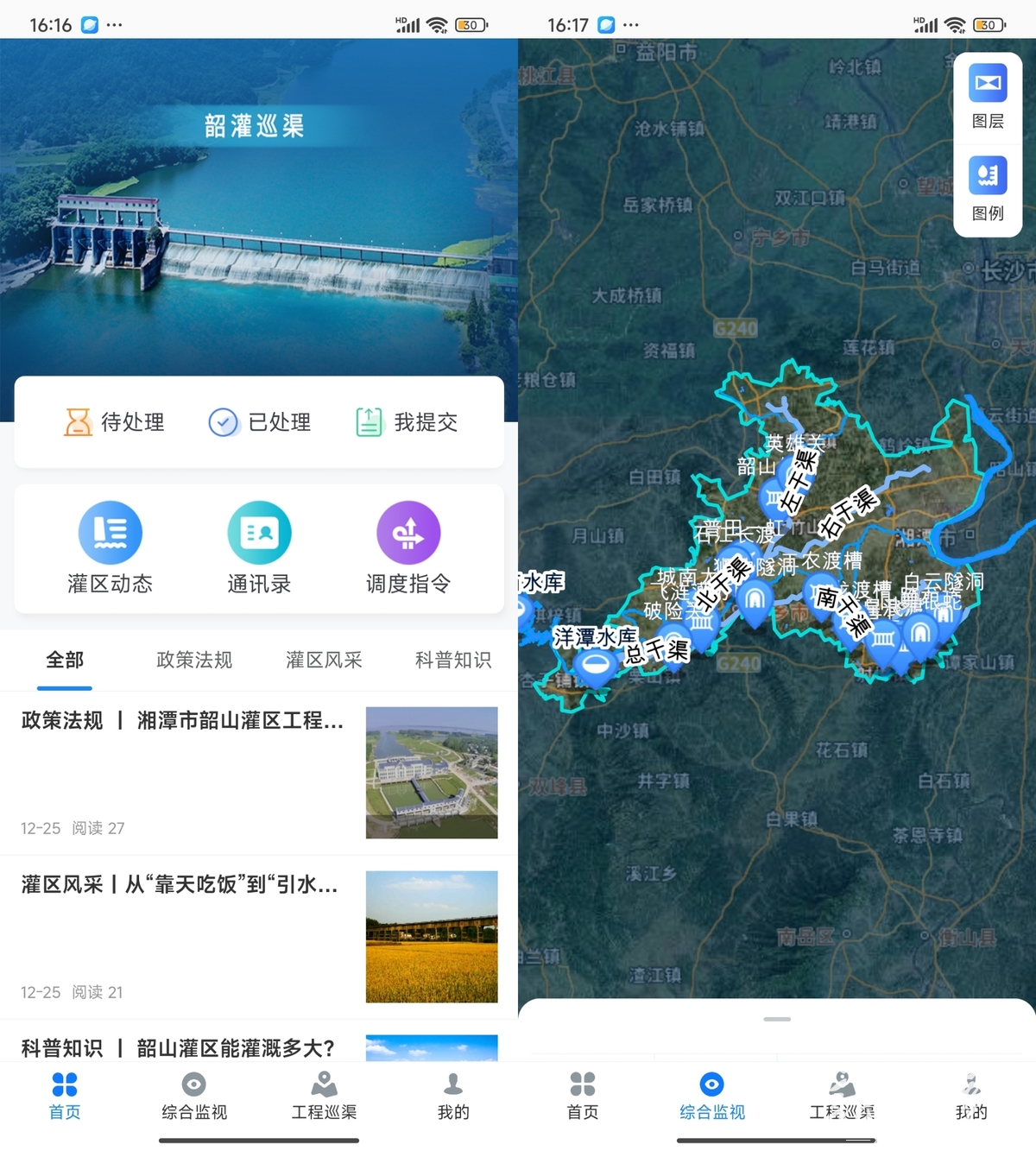Open 调度指令 dispatch commands
The height and width of the screenshot is (1151, 1036).
coord(408,548)
